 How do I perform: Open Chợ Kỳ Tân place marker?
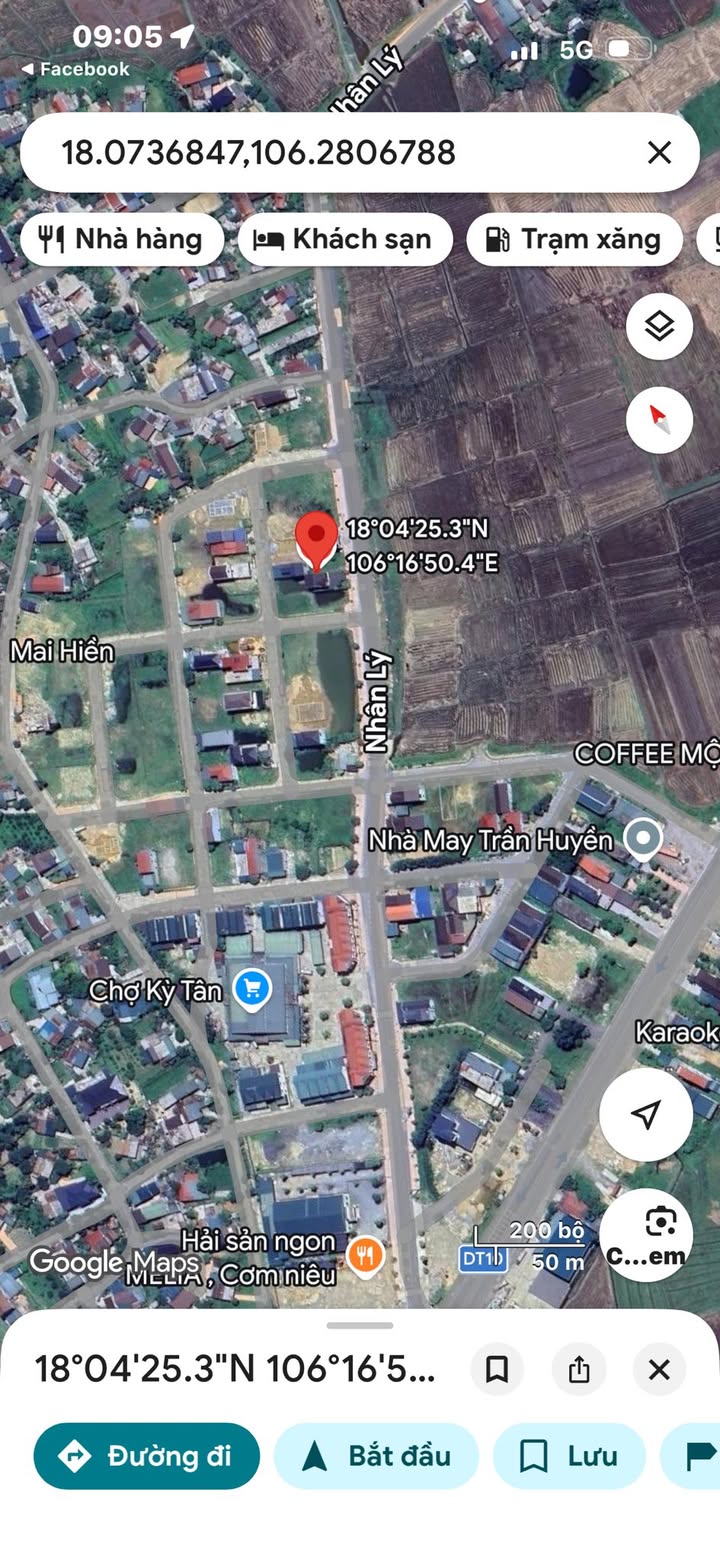point(252,990)
